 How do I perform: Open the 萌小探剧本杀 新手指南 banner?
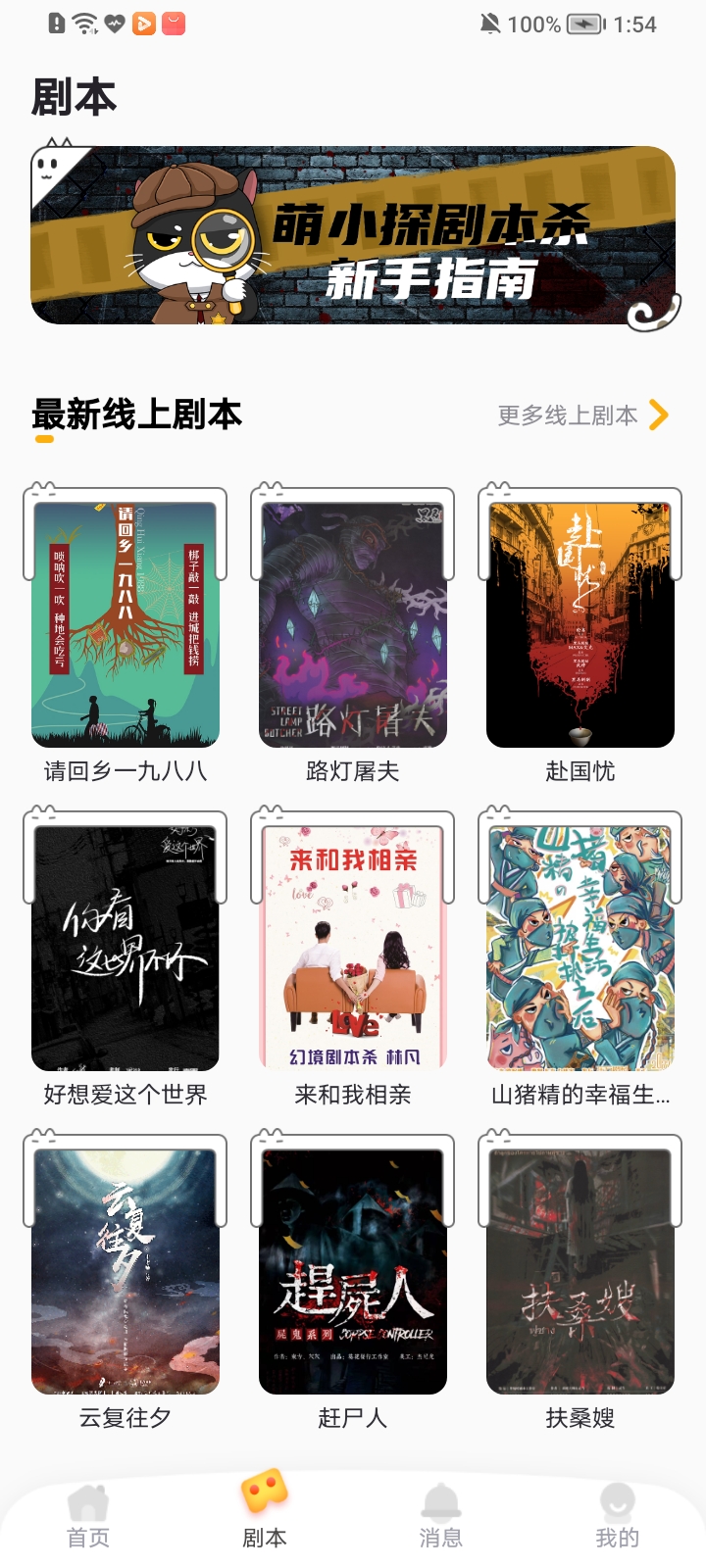(x=353, y=235)
